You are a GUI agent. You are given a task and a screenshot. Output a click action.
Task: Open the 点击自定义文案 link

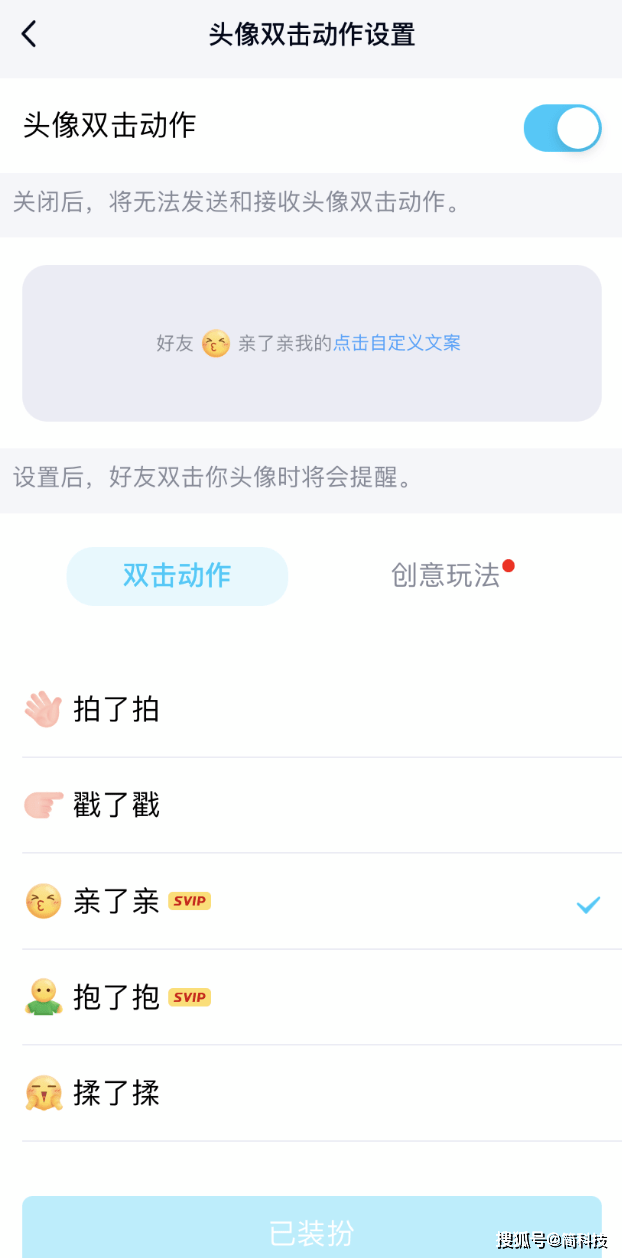397,343
